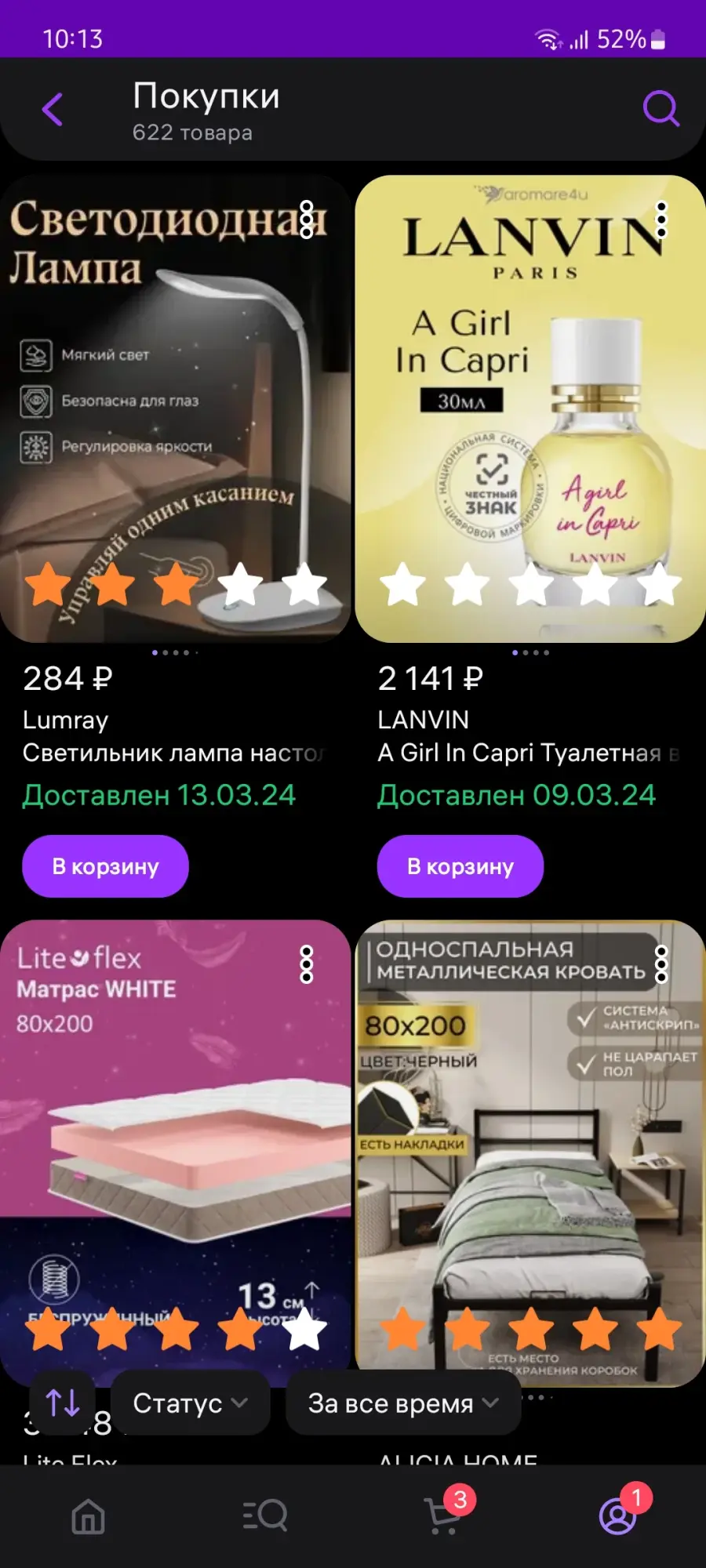This screenshot has width=706, height=1568.
Task: Add the LANVIN perfume to cart
Action: pyautogui.click(x=460, y=866)
